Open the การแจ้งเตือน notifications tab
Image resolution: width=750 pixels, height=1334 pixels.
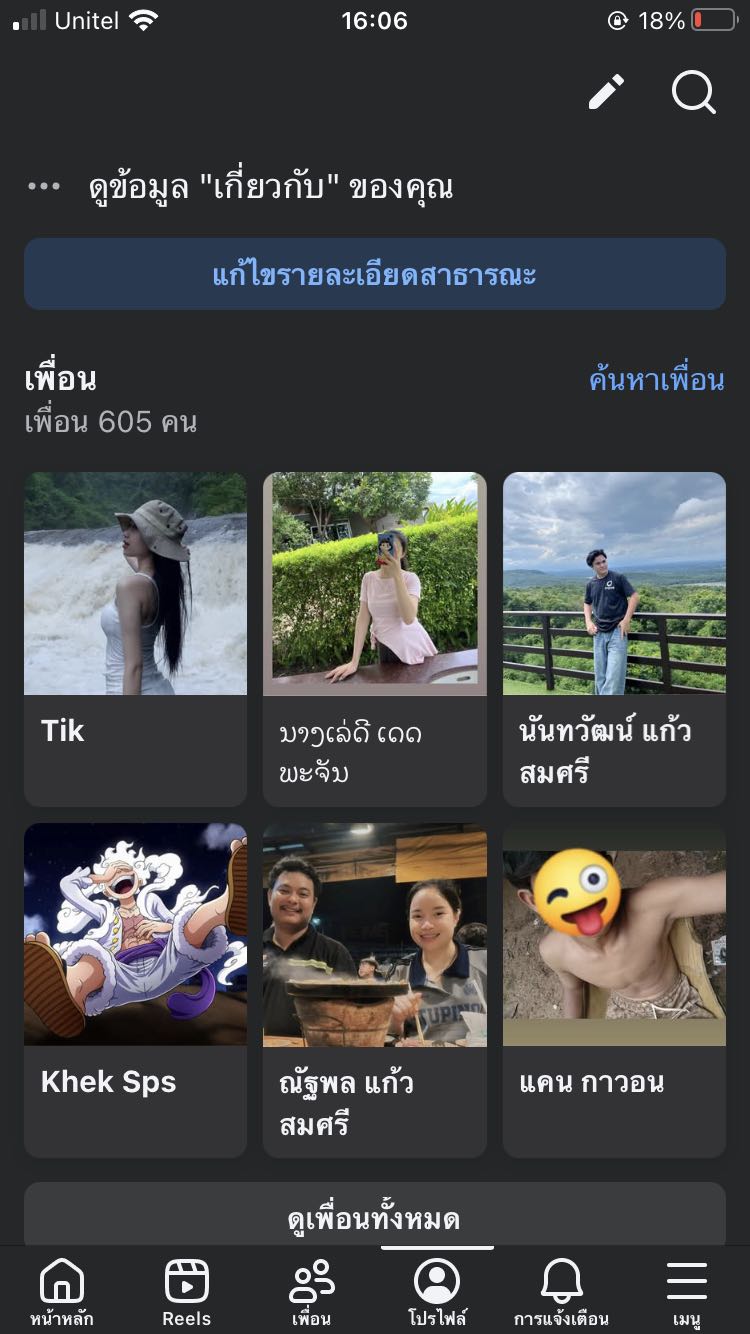pyautogui.click(x=562, y=1292)
